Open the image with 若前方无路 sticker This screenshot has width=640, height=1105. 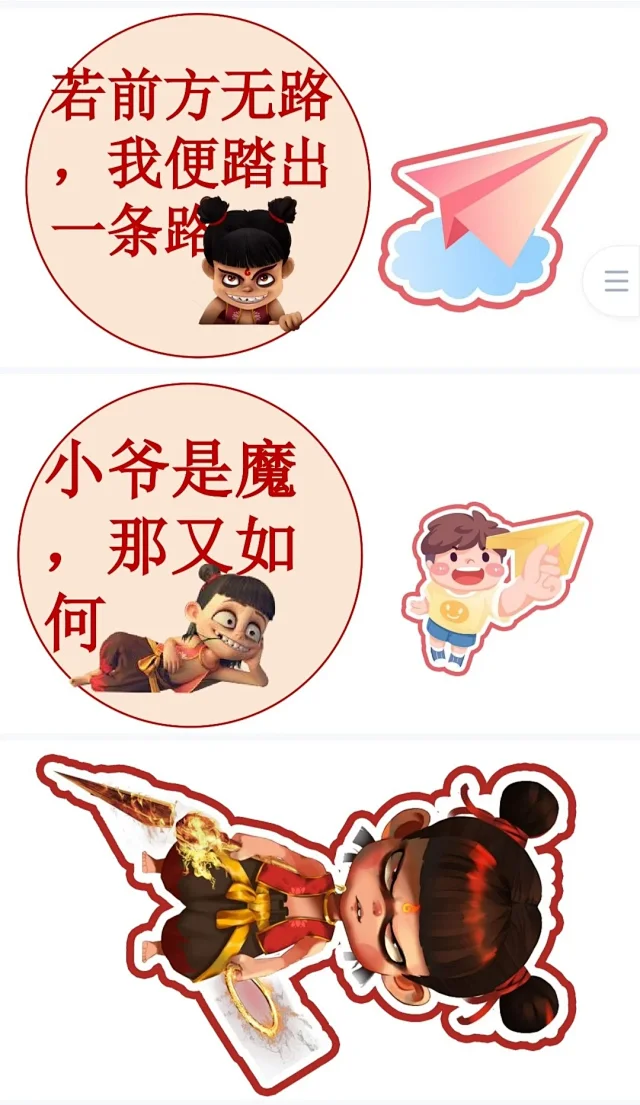click(x=198, y=185)
